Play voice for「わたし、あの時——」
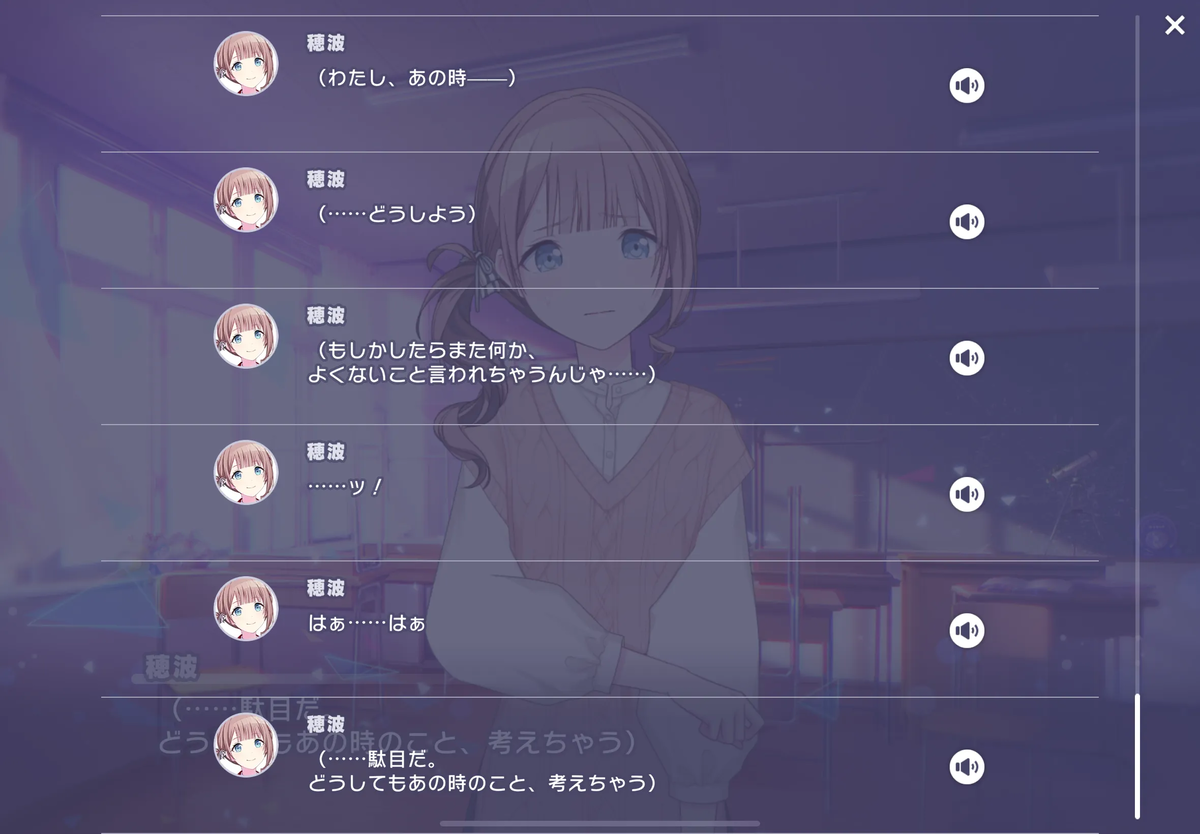Image resolution: width=1200 pixels, height=834 pixels. 966,86
